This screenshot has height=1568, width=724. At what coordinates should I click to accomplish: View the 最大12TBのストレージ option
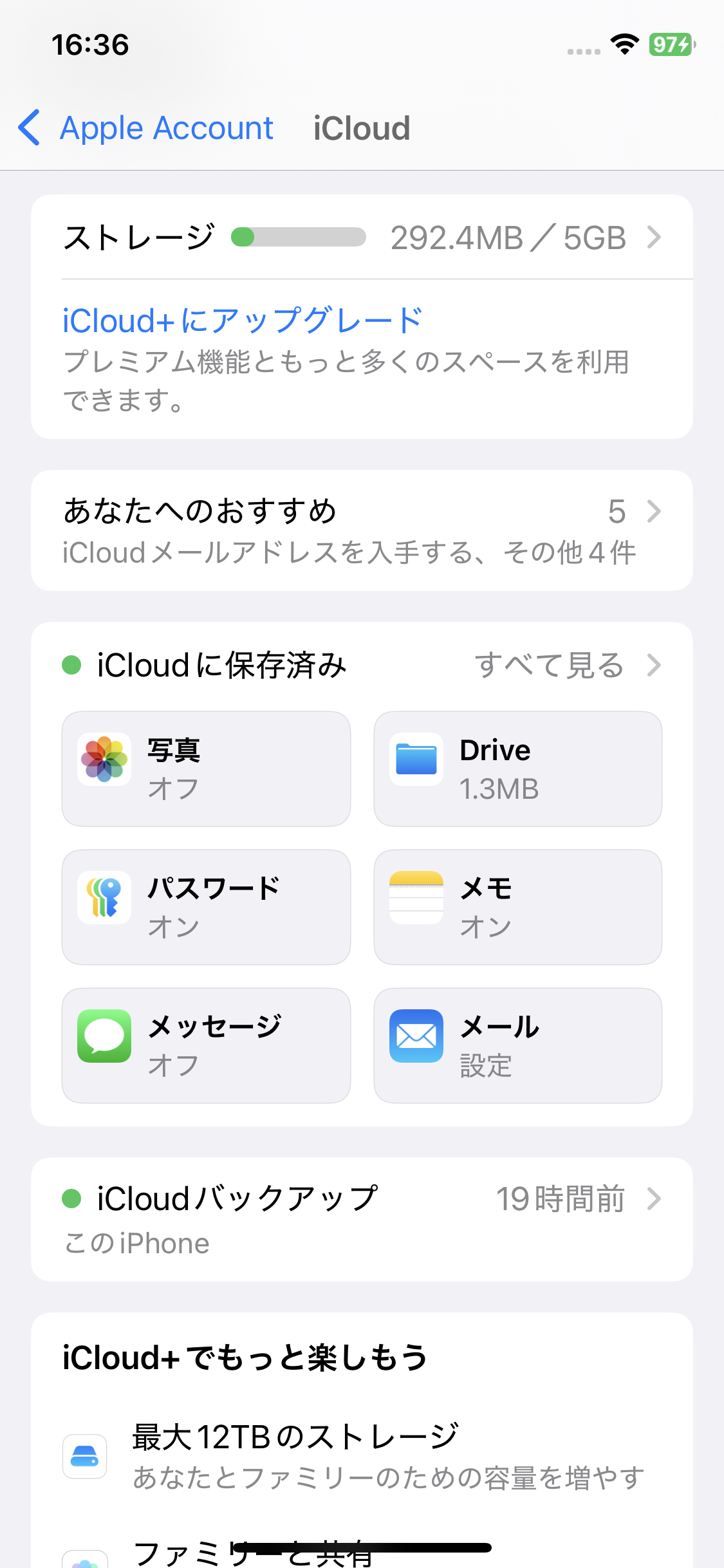click(x=362, y=1456)
